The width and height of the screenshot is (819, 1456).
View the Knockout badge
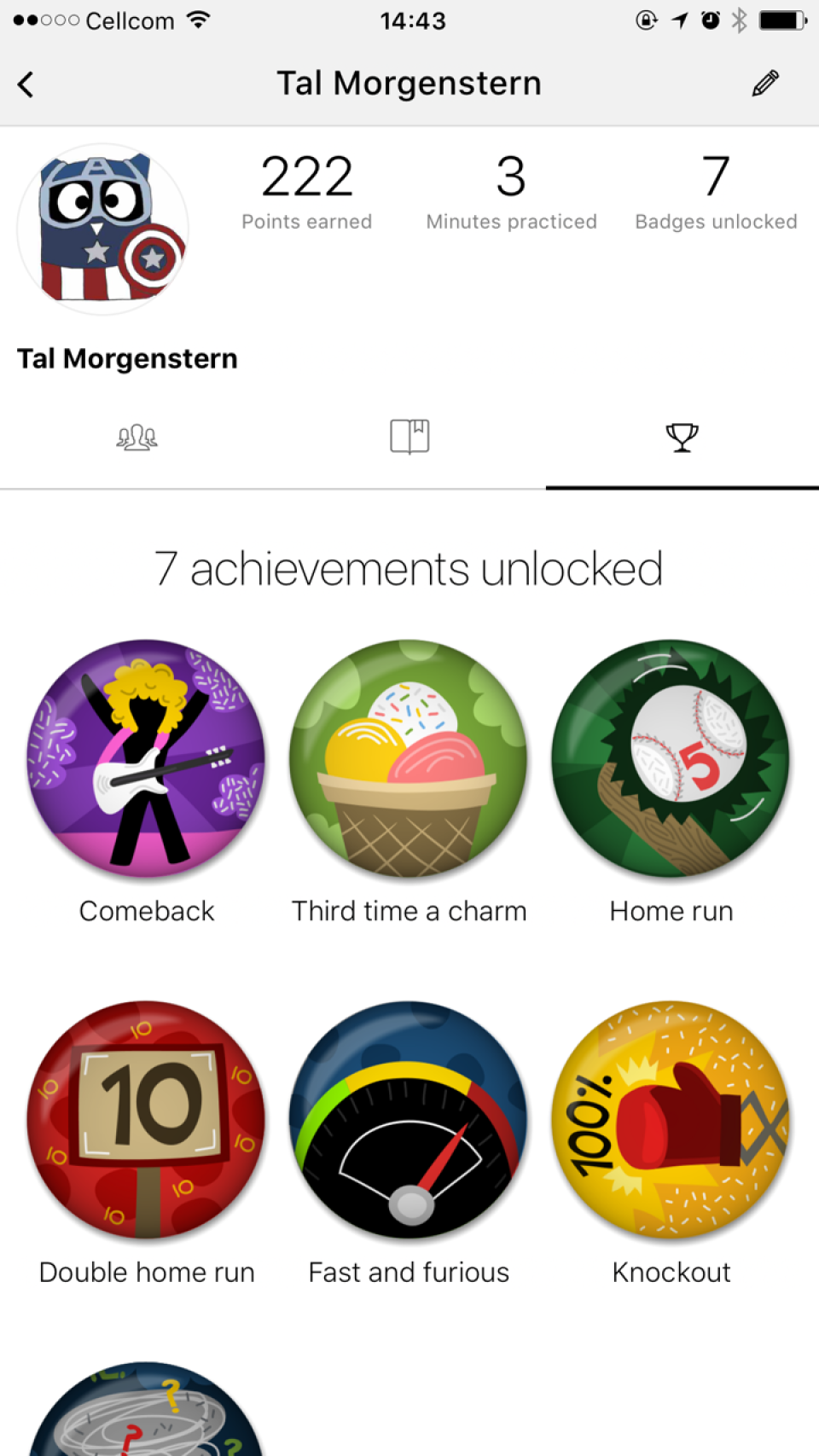click(x=671, y=1119)
